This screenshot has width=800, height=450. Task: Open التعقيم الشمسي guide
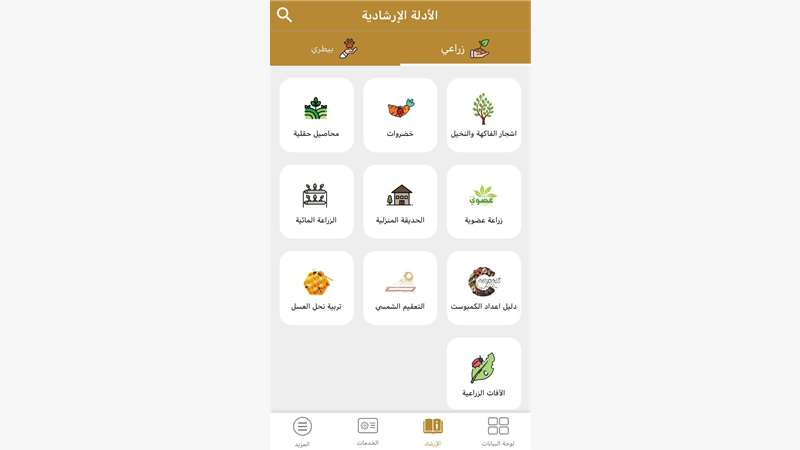pos(400,288)
